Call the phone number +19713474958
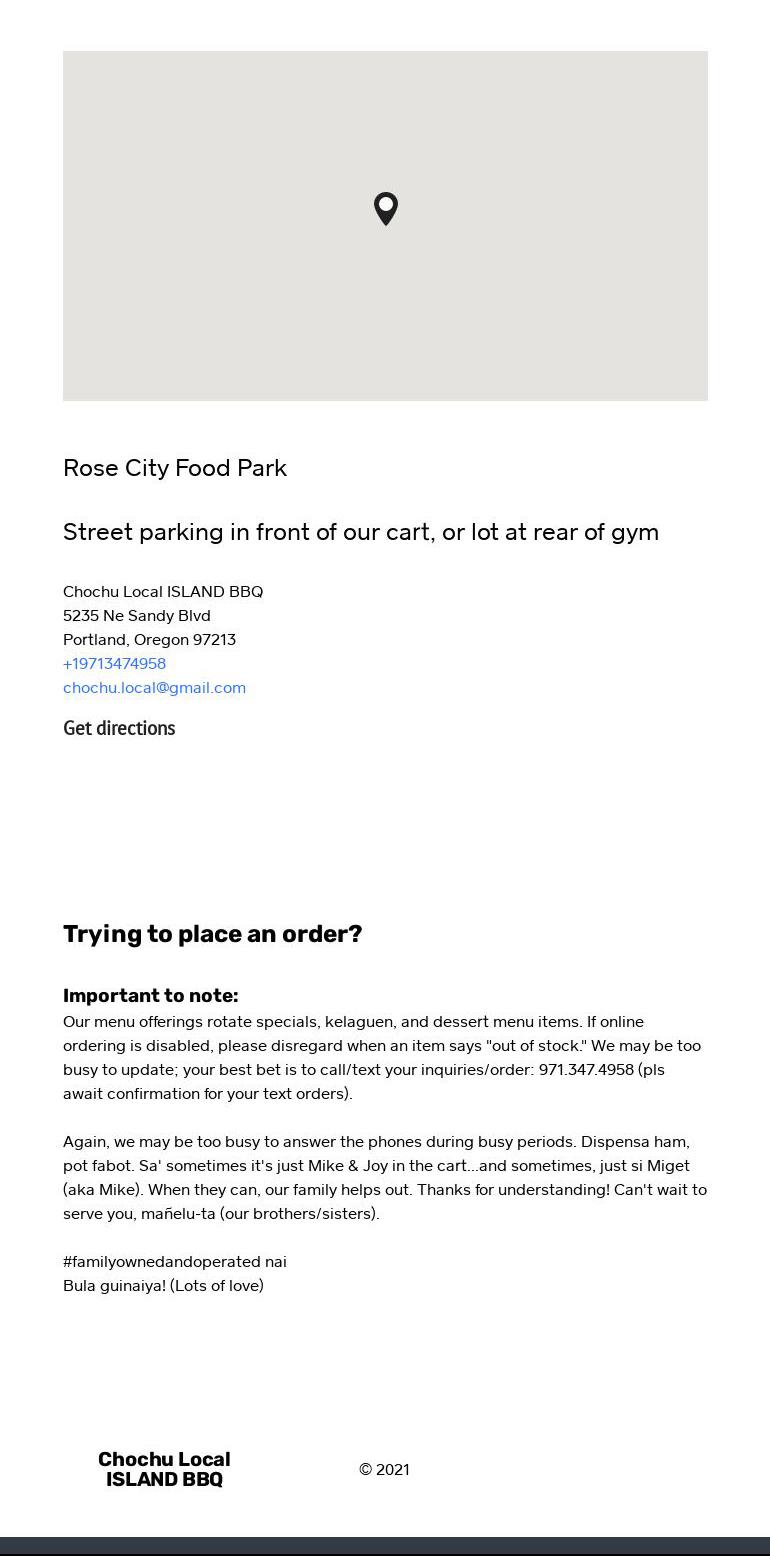The image size is (770, 1556). tap(114, 664)
